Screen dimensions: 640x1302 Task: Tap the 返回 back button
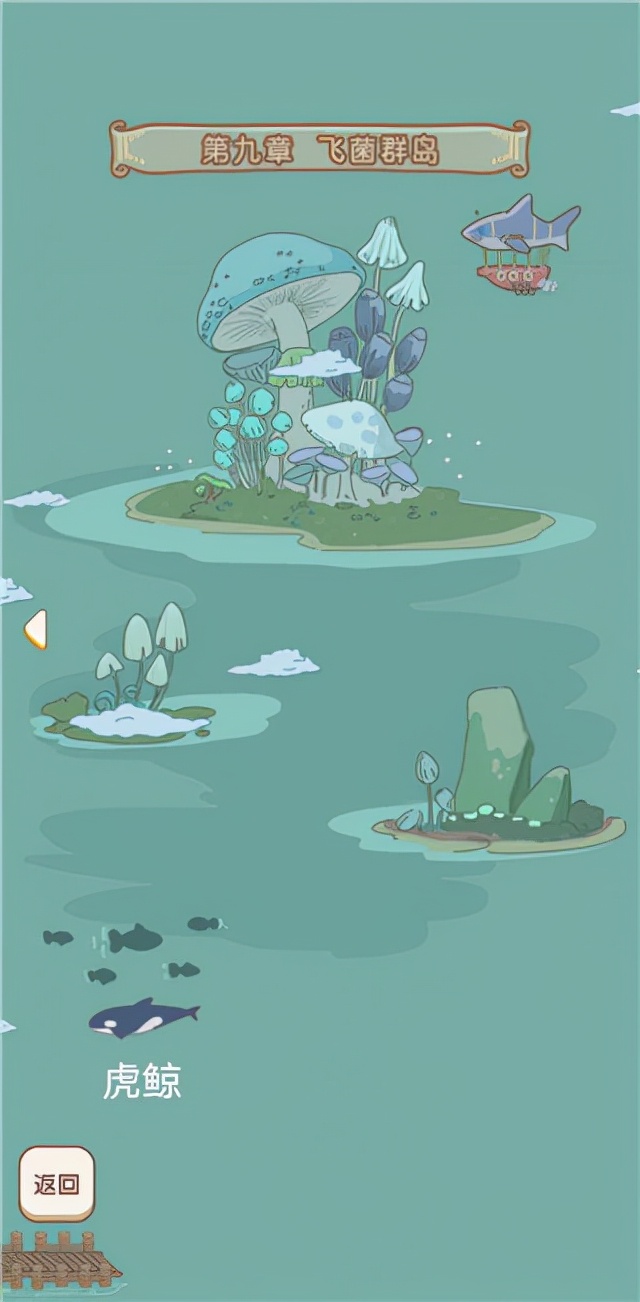tap(57, 1184)
